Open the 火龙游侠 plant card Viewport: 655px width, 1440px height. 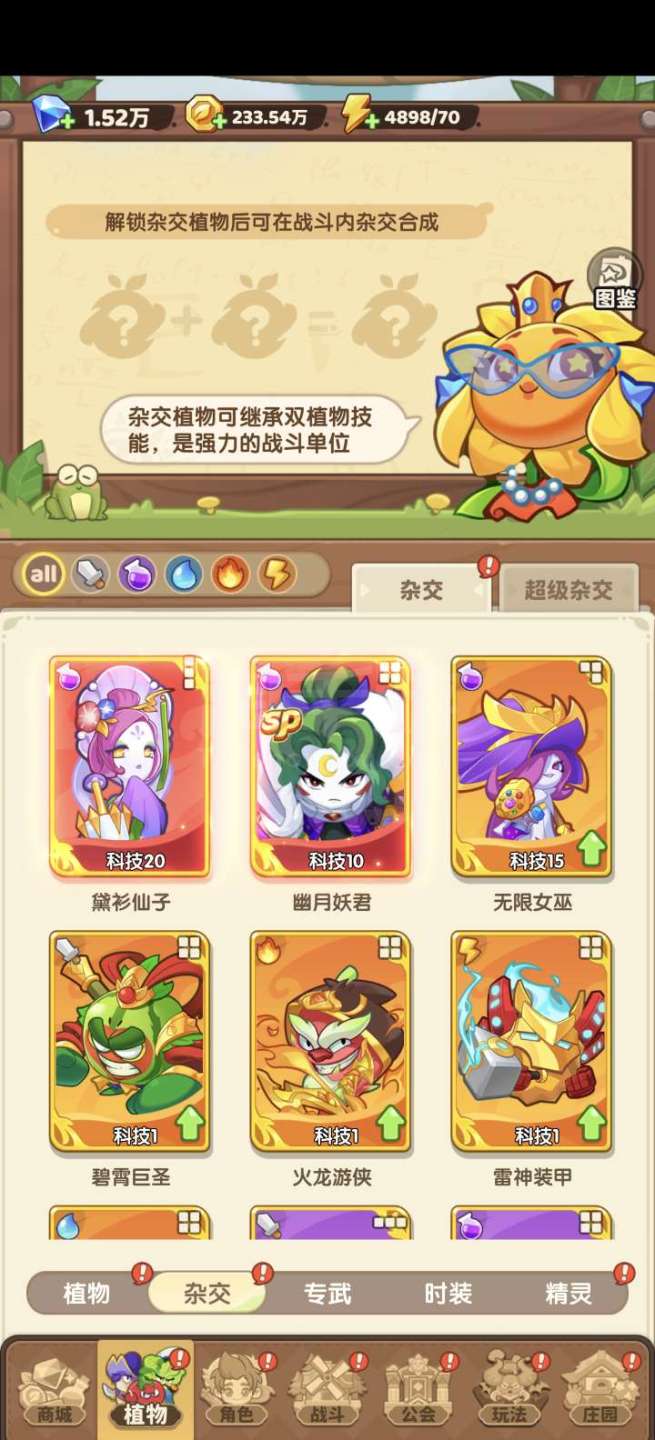[x=331, y=1042]
